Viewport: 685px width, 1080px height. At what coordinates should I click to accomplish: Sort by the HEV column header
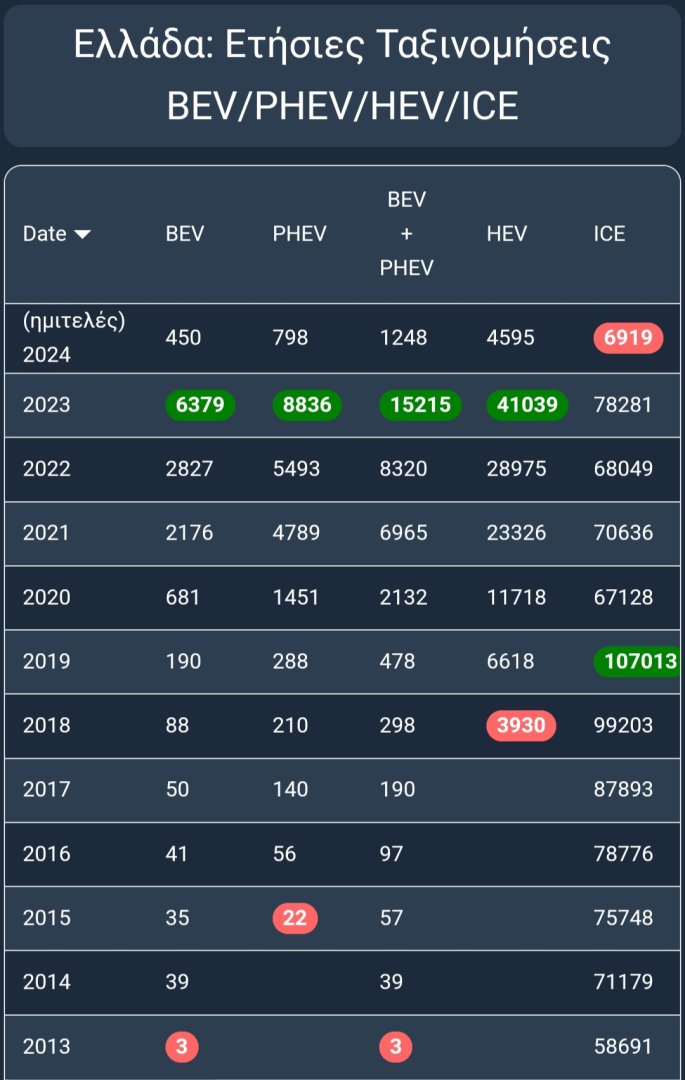tap(506, 234)
